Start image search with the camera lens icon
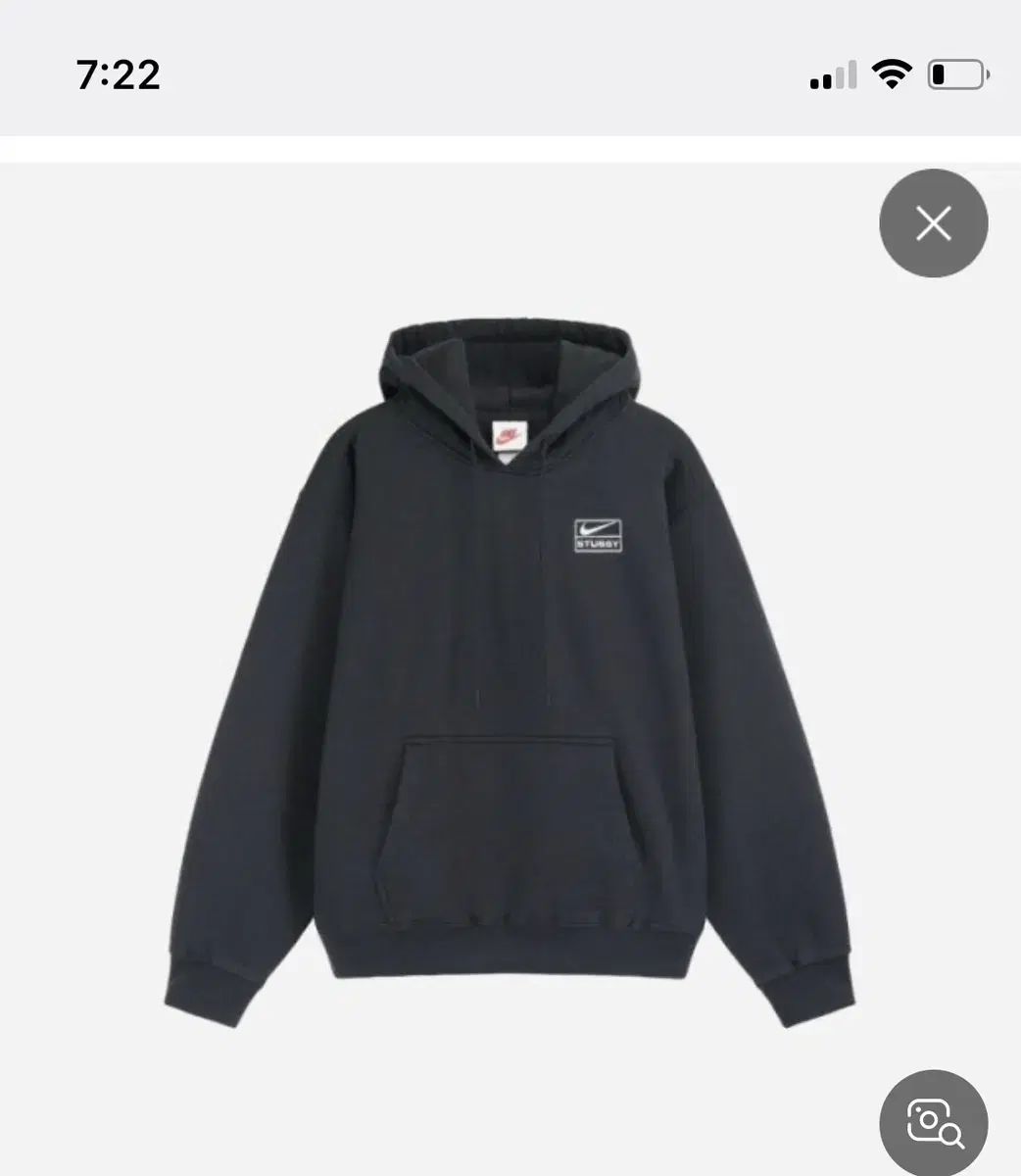The image size is (1021, 1176). point(933,1122)
